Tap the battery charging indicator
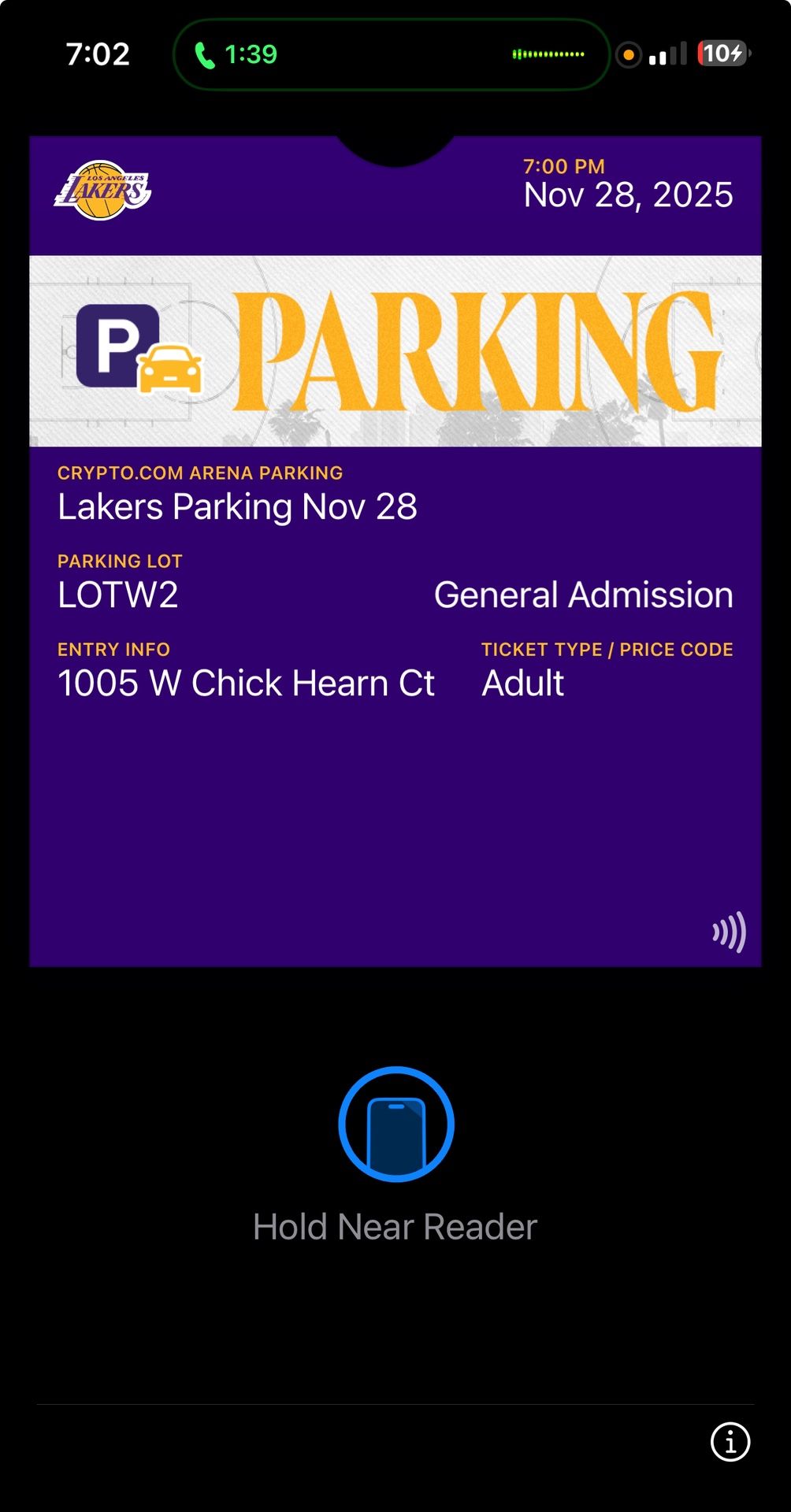The width and height of the screenshot is (791, 1512). coord(722,52)
